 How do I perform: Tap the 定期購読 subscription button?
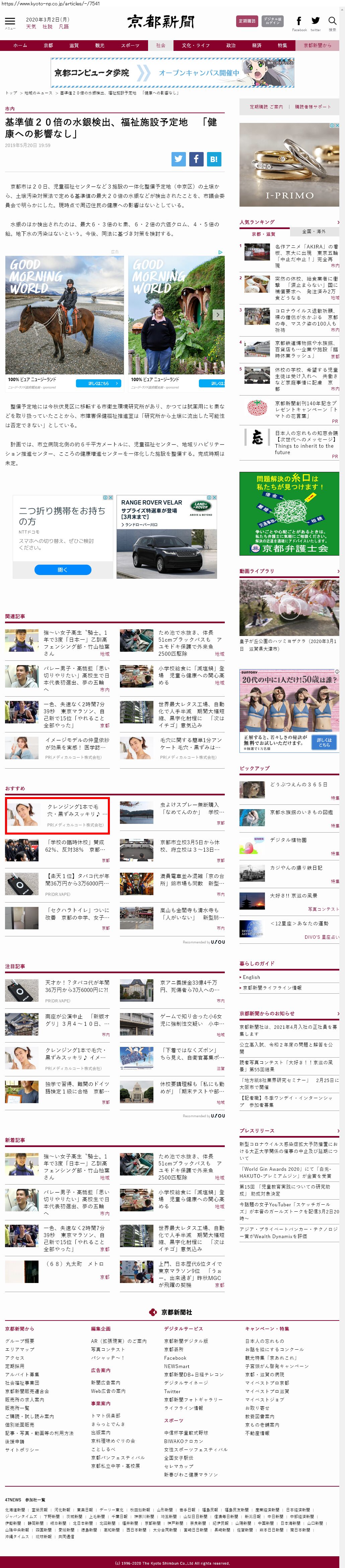tap(247, 21)
